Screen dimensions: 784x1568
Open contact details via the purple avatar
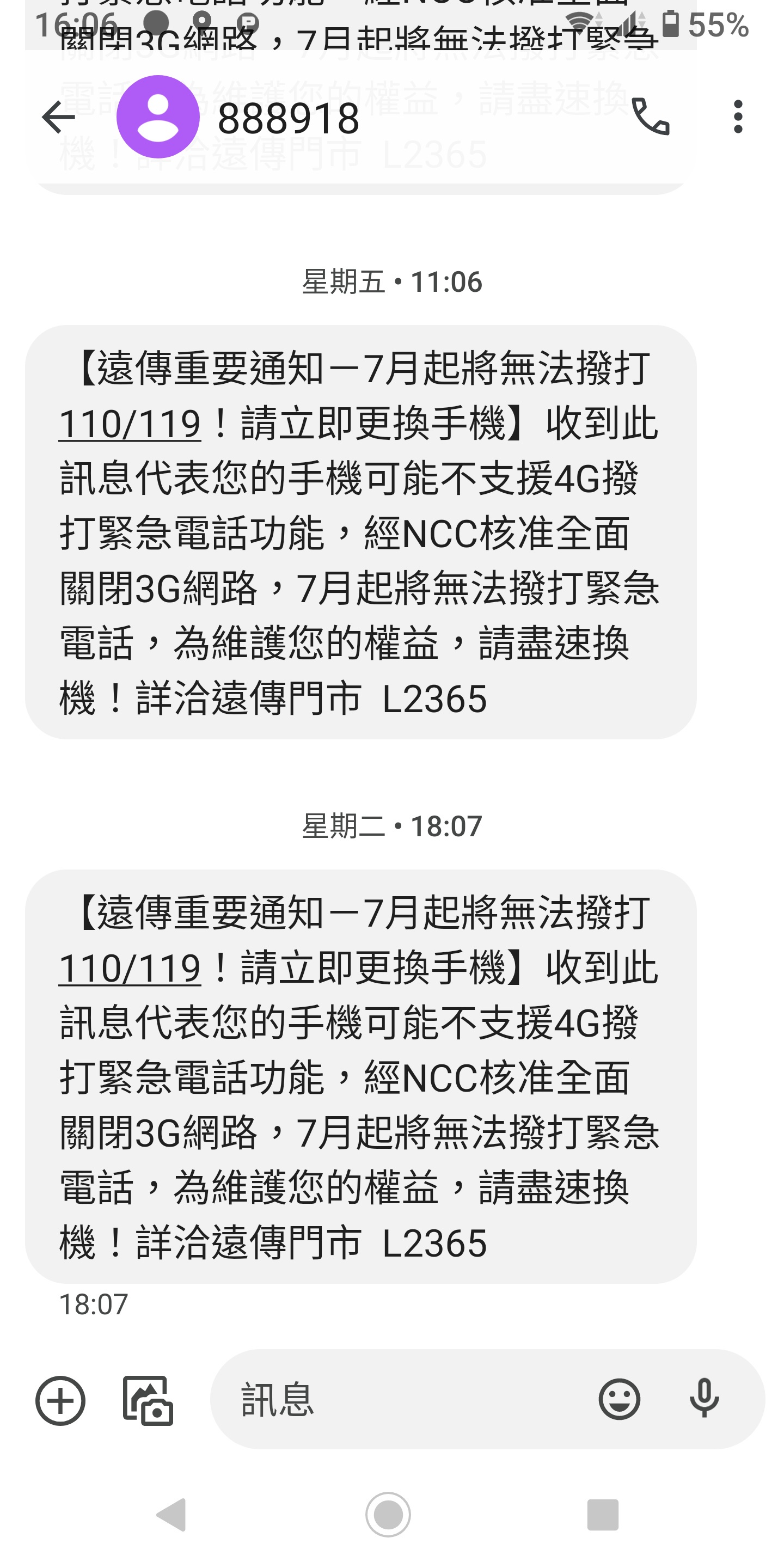[158, 117]
